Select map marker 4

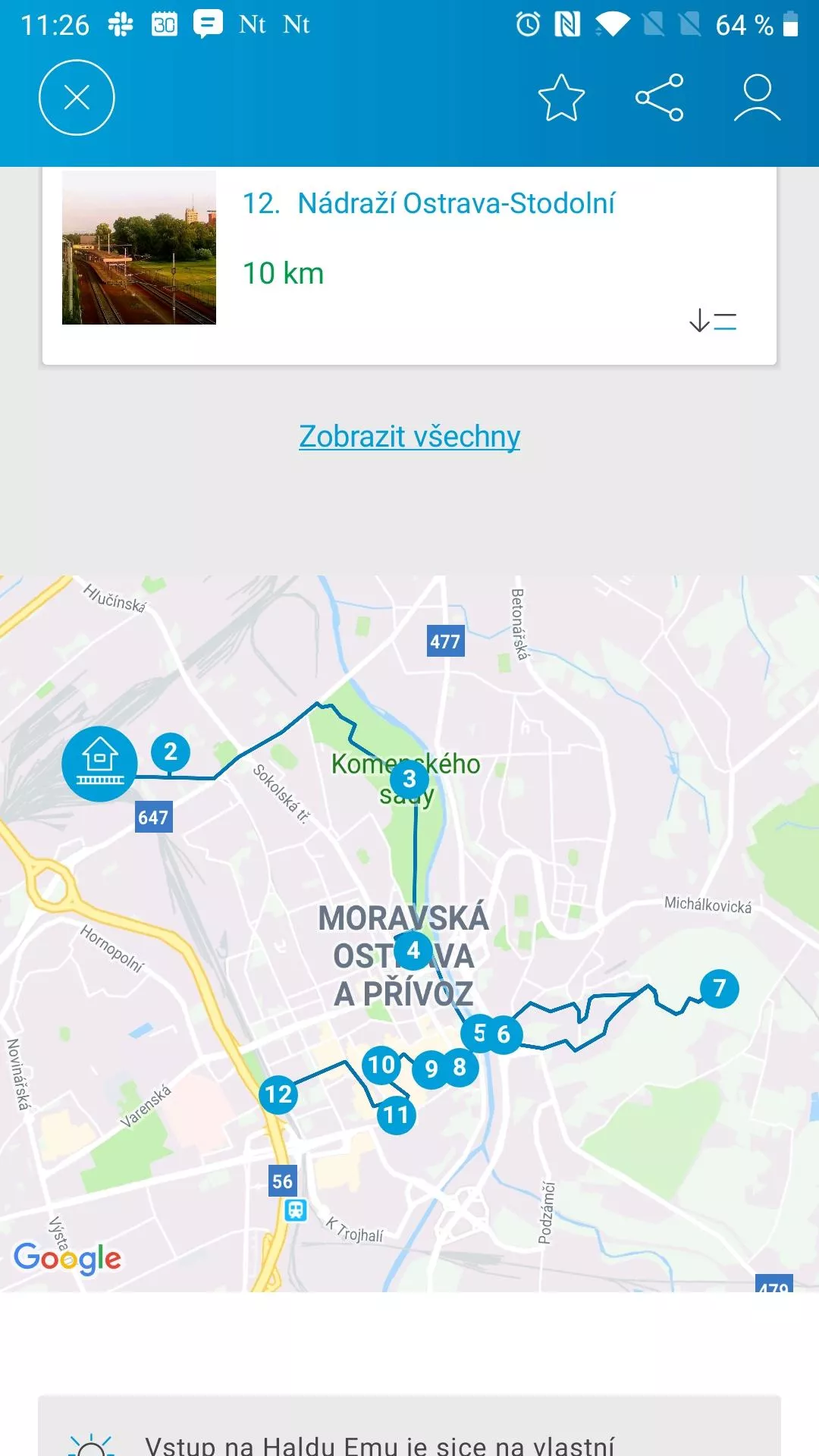tap(413, 950)
